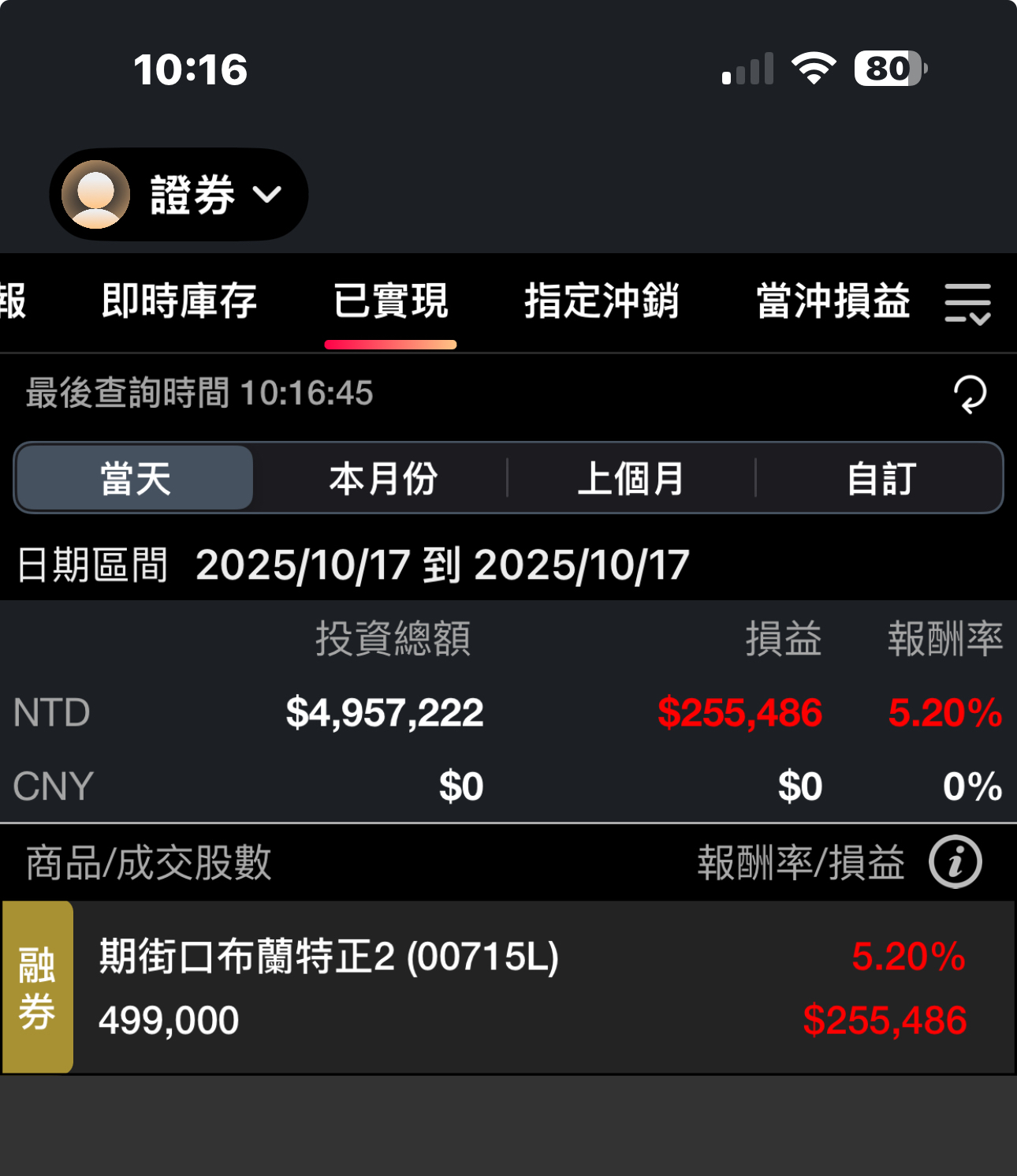Refresh the last query time
Screen dimensions: 1017x1176
click(969, 394)
